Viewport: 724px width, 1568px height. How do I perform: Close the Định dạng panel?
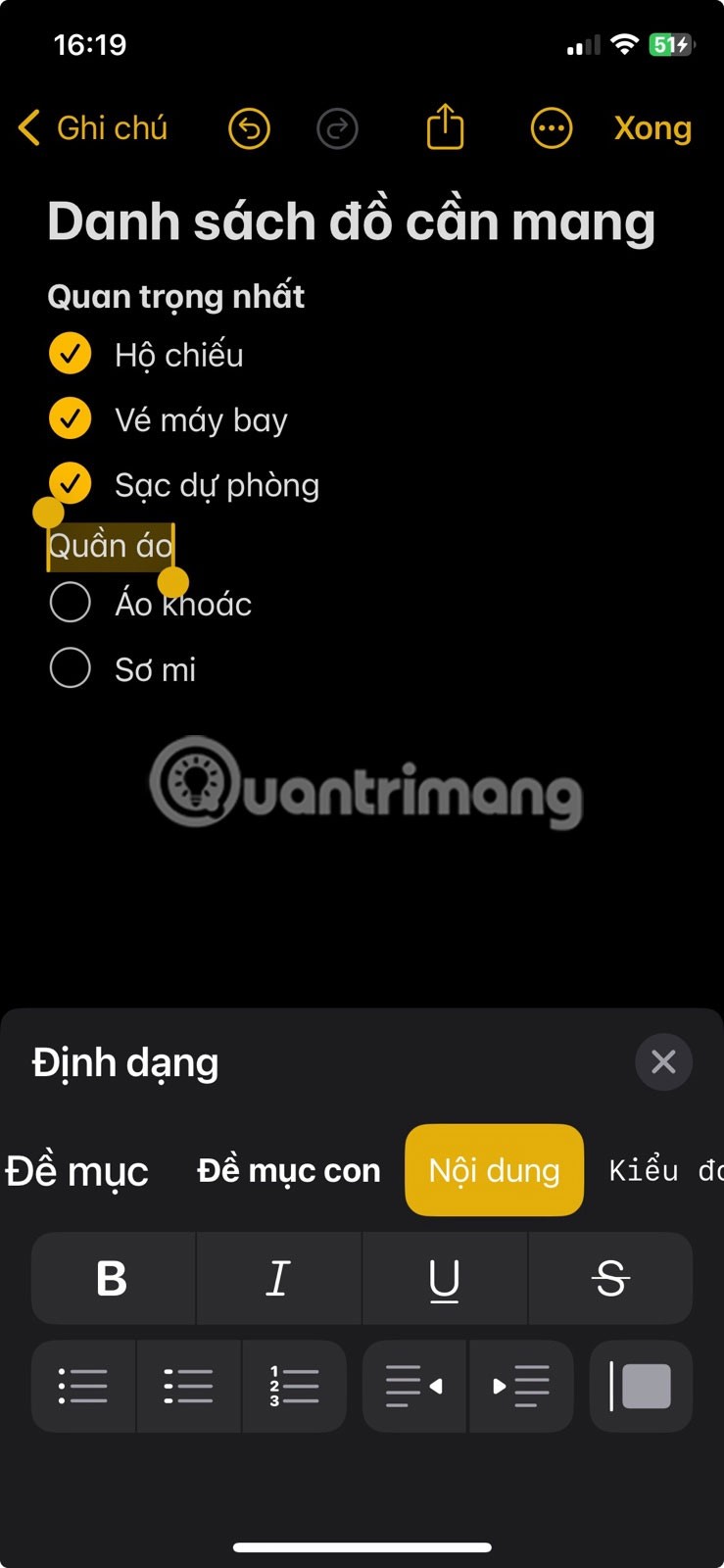click(x=663, y=1061)
